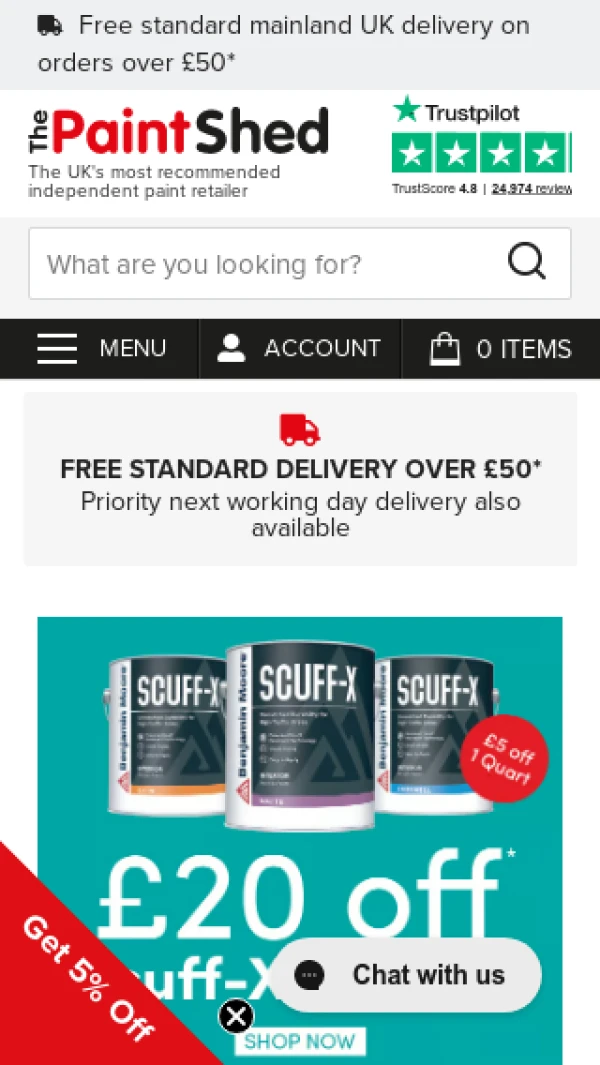Start a conversation with Chat with us
Screen dimensions: 600x1065
click(405, 975)
